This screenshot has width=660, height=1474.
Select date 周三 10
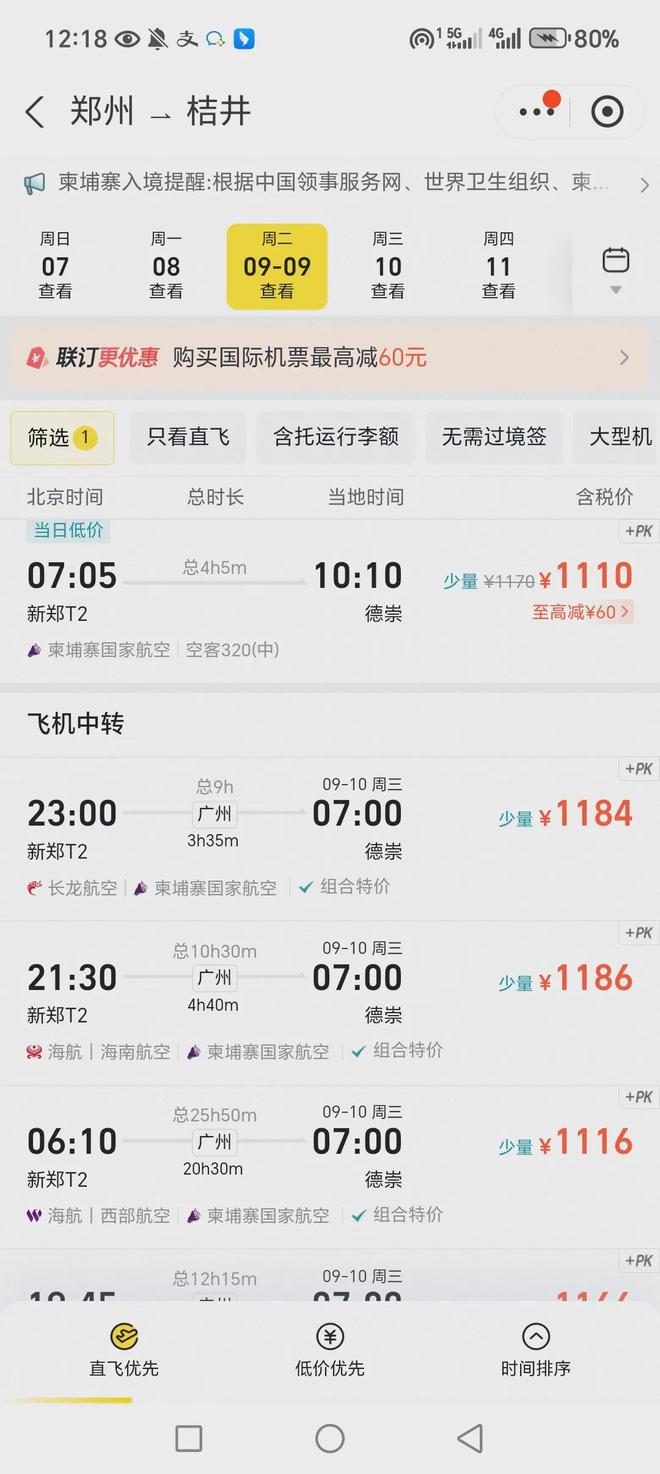tap(388, 266)
